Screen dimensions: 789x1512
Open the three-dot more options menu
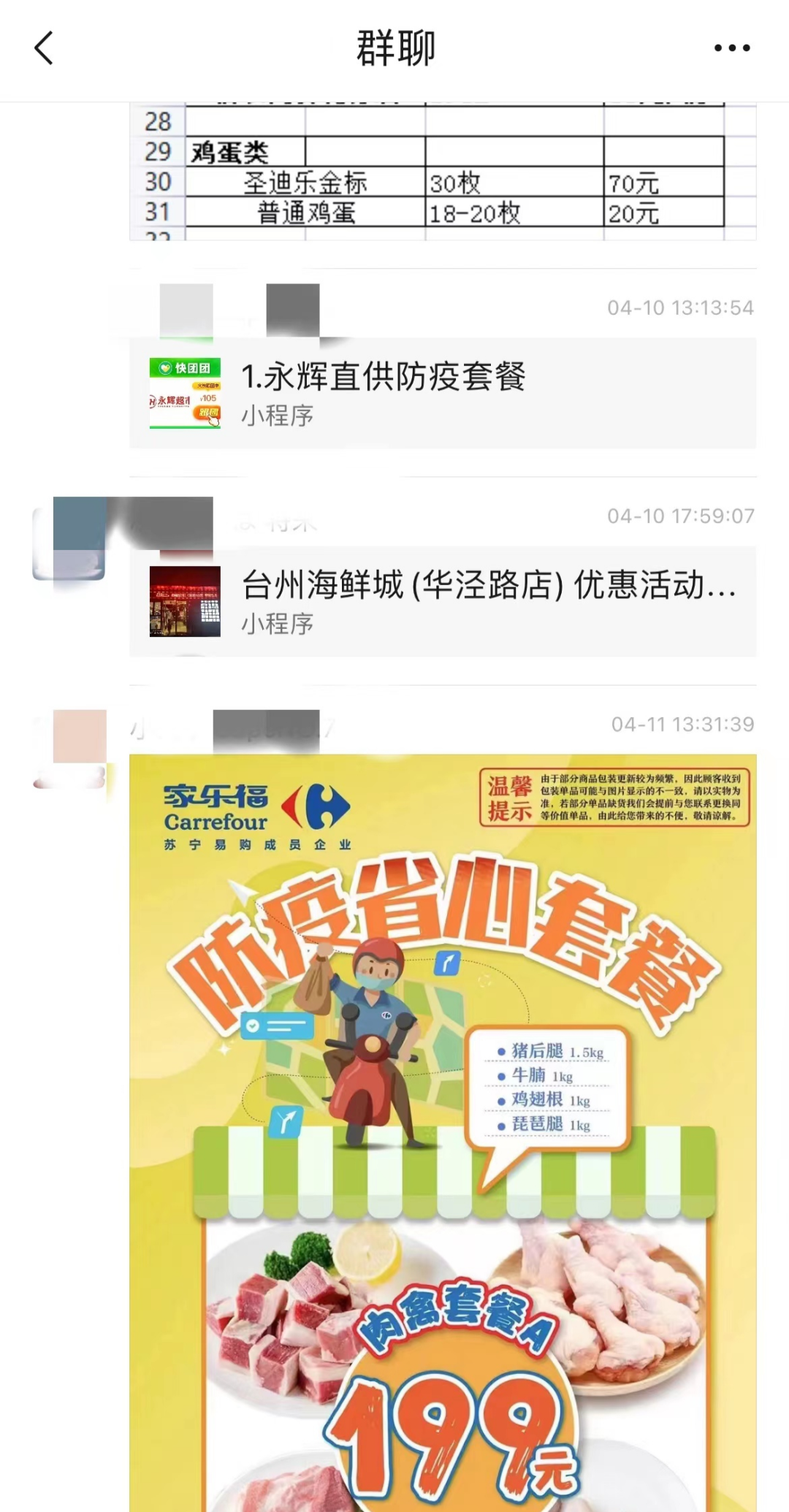[x=731, y=48]
